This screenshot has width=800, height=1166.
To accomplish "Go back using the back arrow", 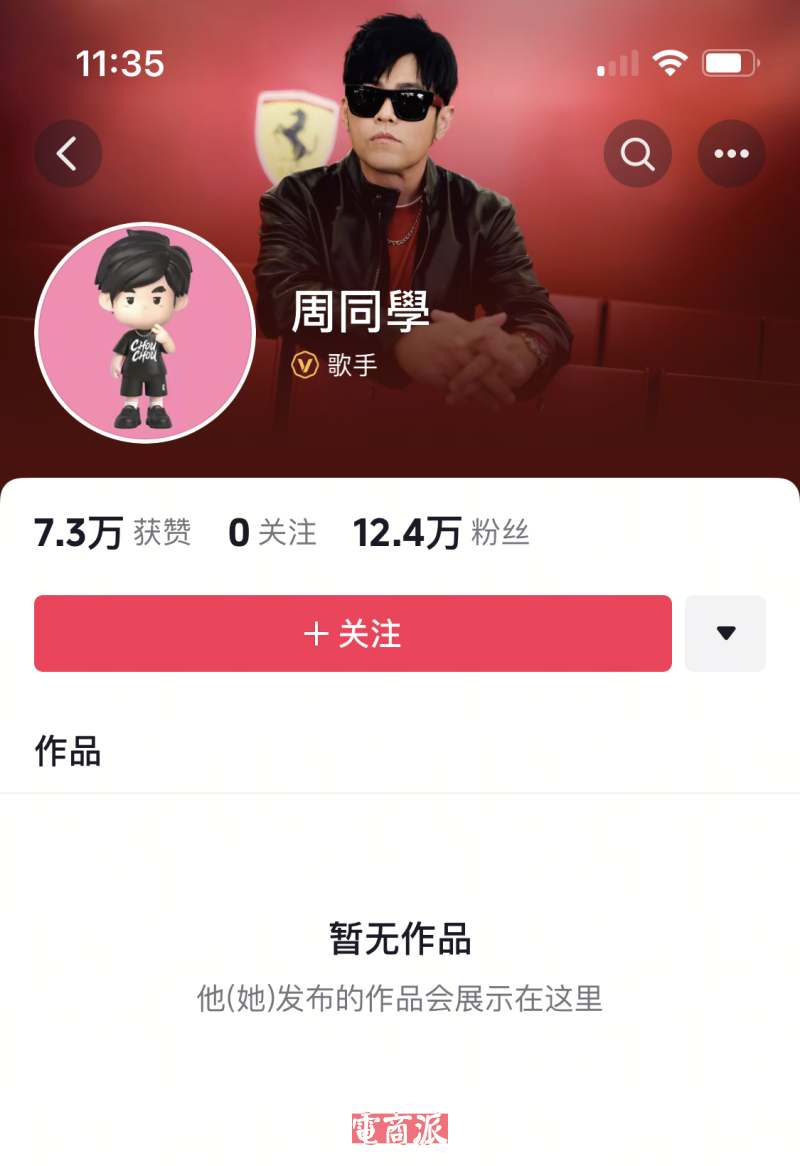I will point(68,154).
